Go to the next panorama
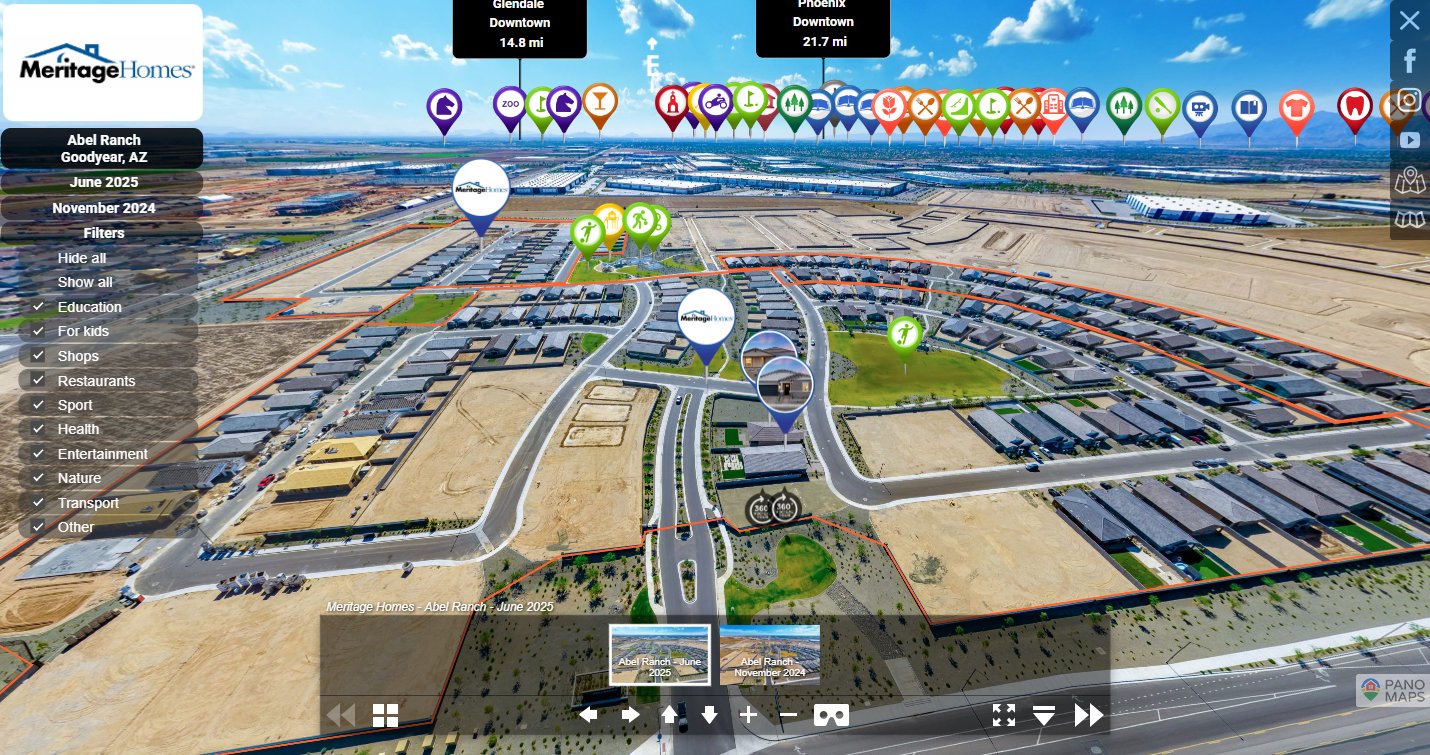This screenshot has height=755, width=1430. pyautogui.click(x=1088, y=714)
